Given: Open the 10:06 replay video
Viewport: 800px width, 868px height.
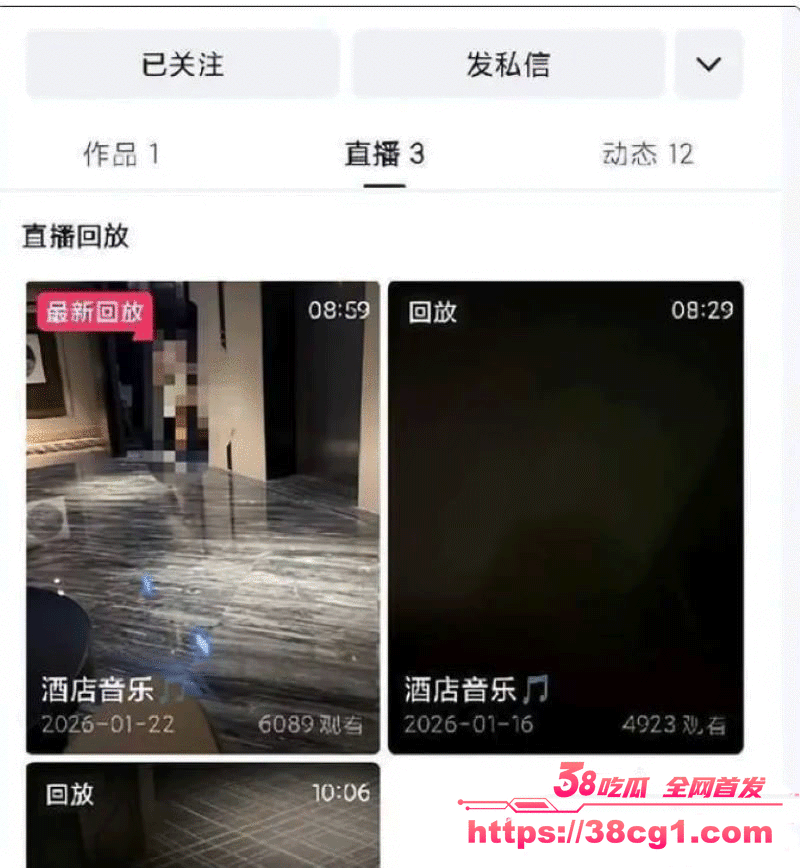Looking at the screenshot, I should 203,815.
